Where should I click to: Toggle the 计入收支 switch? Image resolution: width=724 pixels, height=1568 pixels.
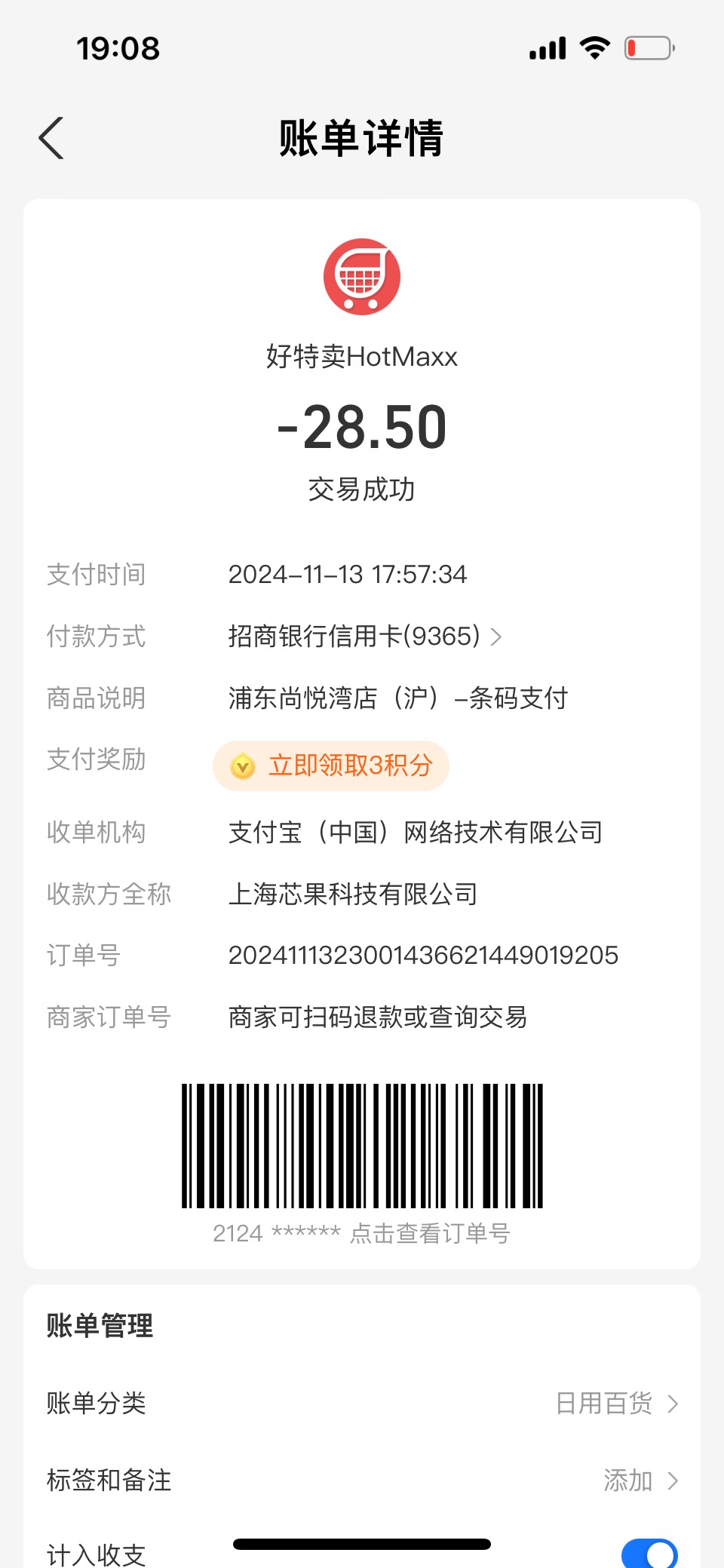[x=649, y=1554]
